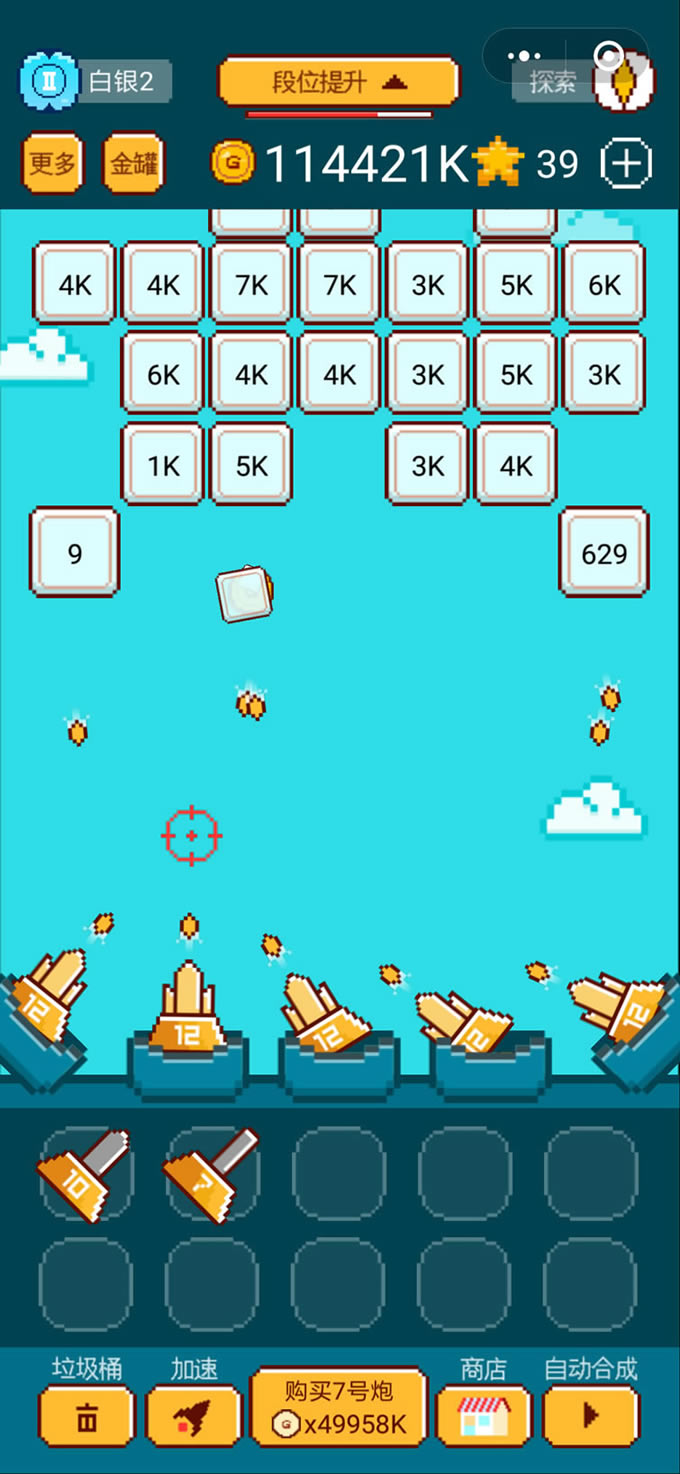Tap the 更多 more button
Image resolution: width=680 pixels, height=1474 pixels.
[52, 163]
